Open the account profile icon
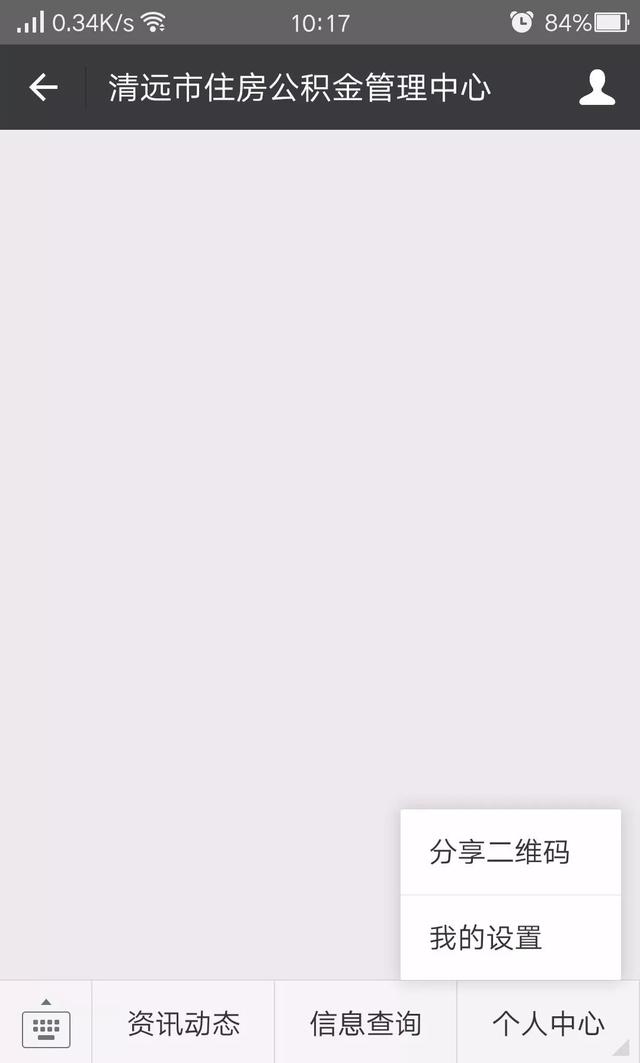Image resolution: width=640 pixels, height=1063 pixels. click(x=597, y=87)
